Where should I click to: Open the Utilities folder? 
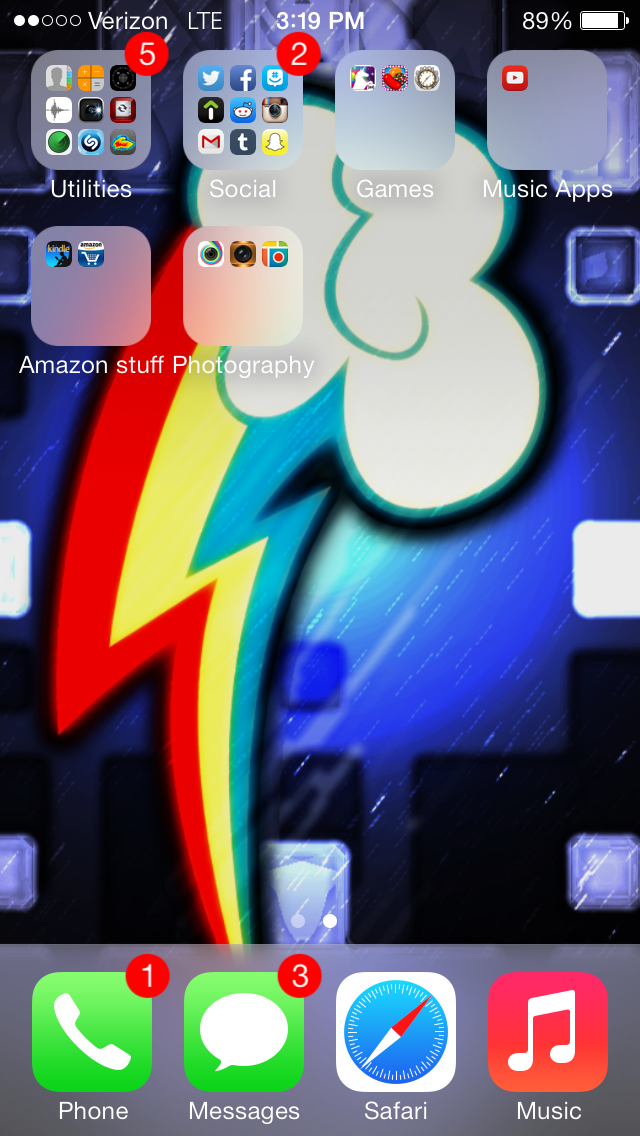pos(91,110)
